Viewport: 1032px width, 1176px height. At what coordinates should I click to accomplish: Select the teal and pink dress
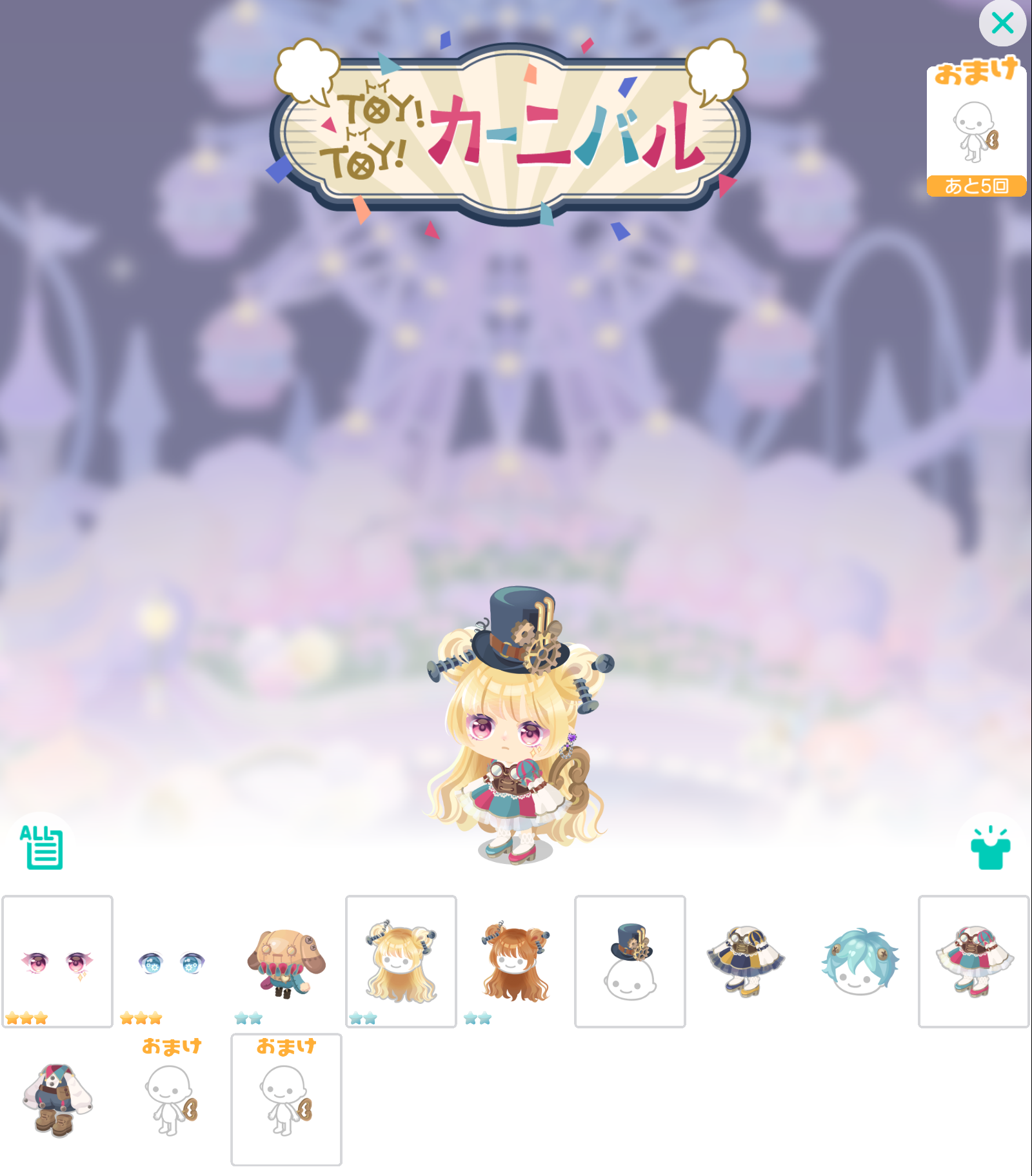pos(973,961)
